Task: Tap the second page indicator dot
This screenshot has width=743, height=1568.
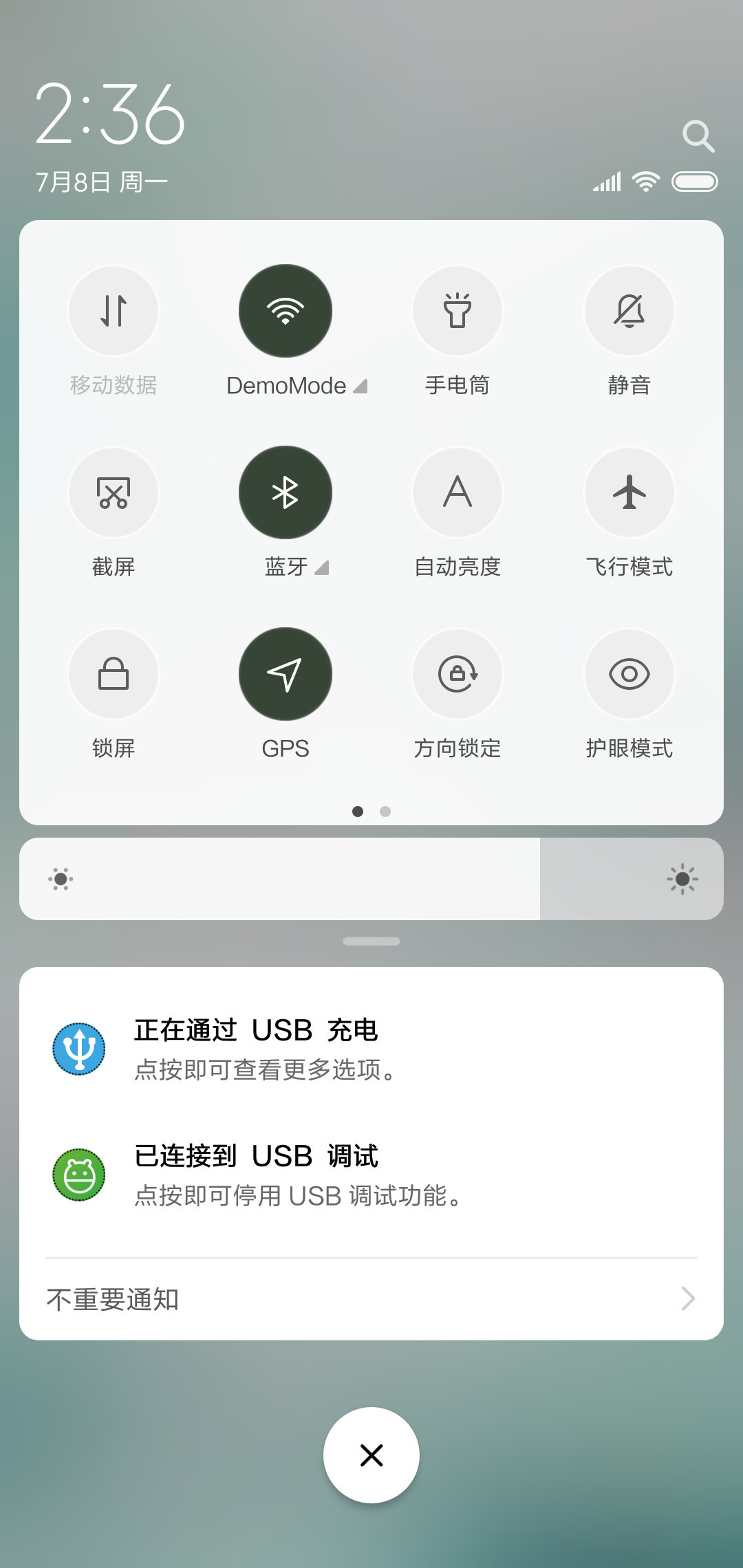Action: (385, 812)
